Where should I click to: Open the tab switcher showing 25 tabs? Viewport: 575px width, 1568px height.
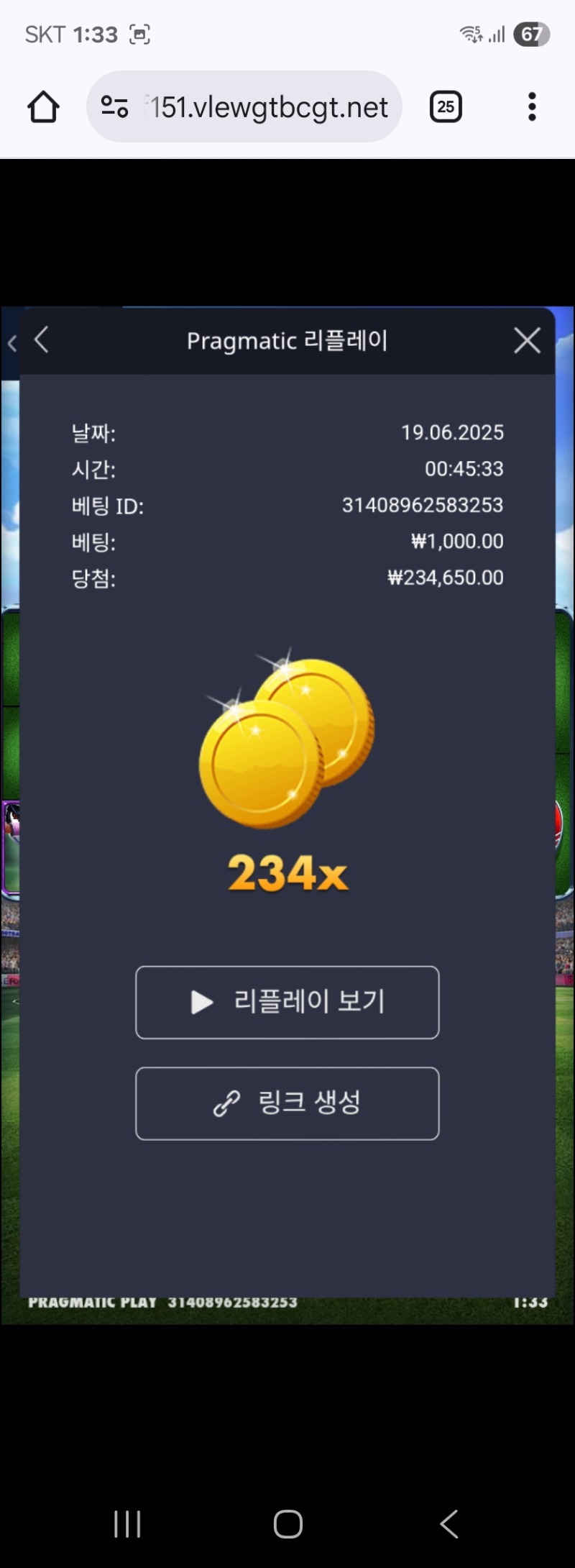click(x=446, y=107)
